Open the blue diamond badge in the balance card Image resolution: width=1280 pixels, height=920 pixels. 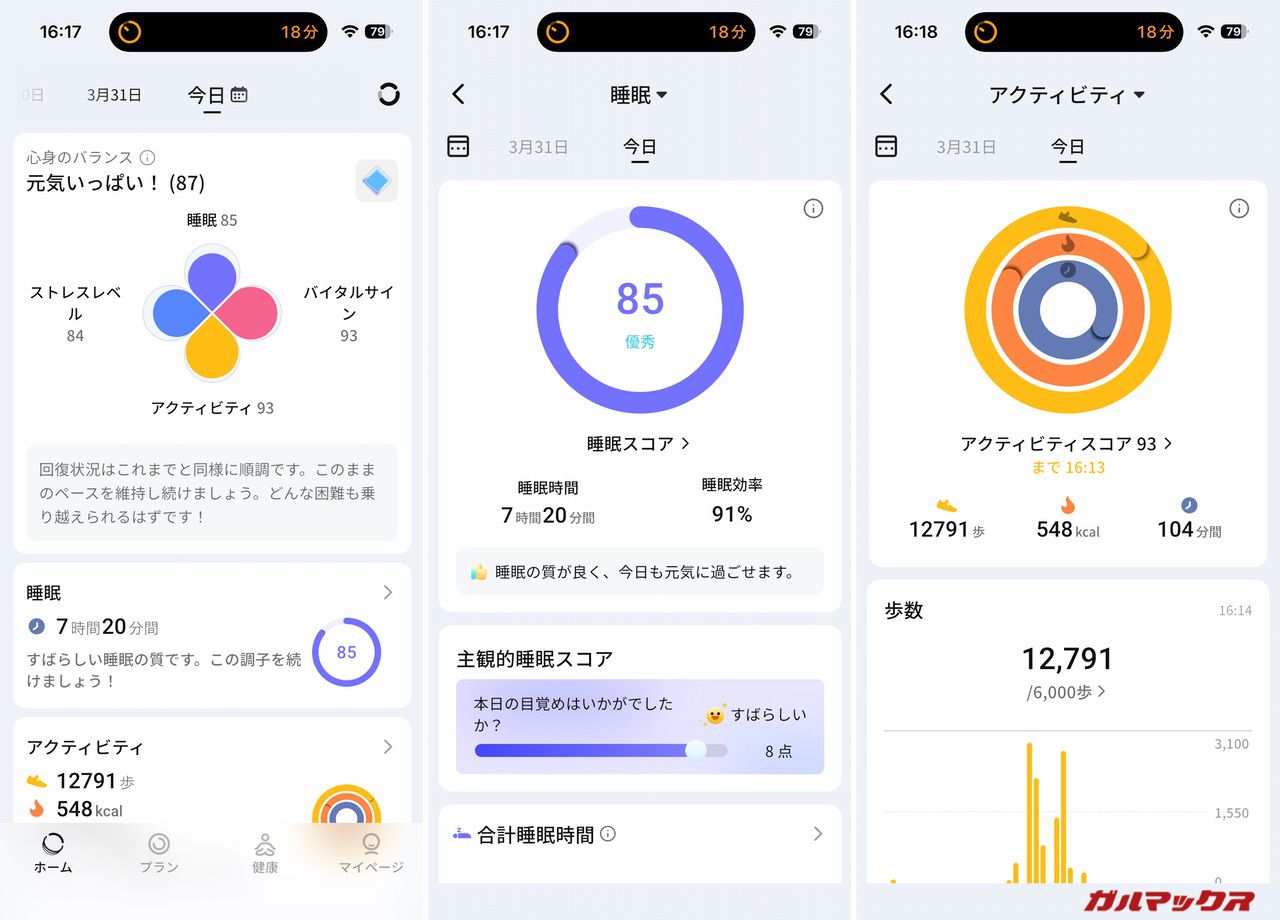377,181
